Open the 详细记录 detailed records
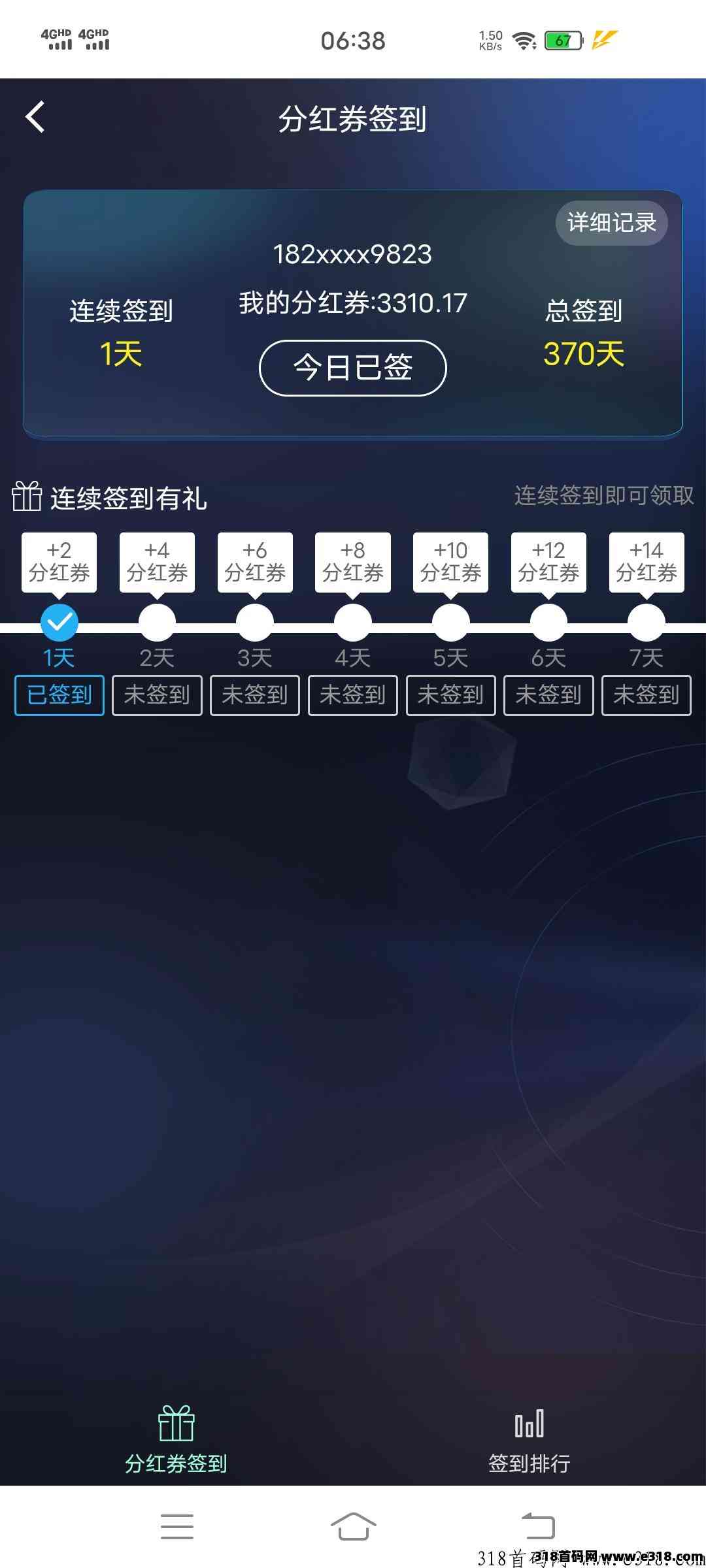Image resolution: width=706 pixels, height=1568 pixels. [x=611, y=223]
